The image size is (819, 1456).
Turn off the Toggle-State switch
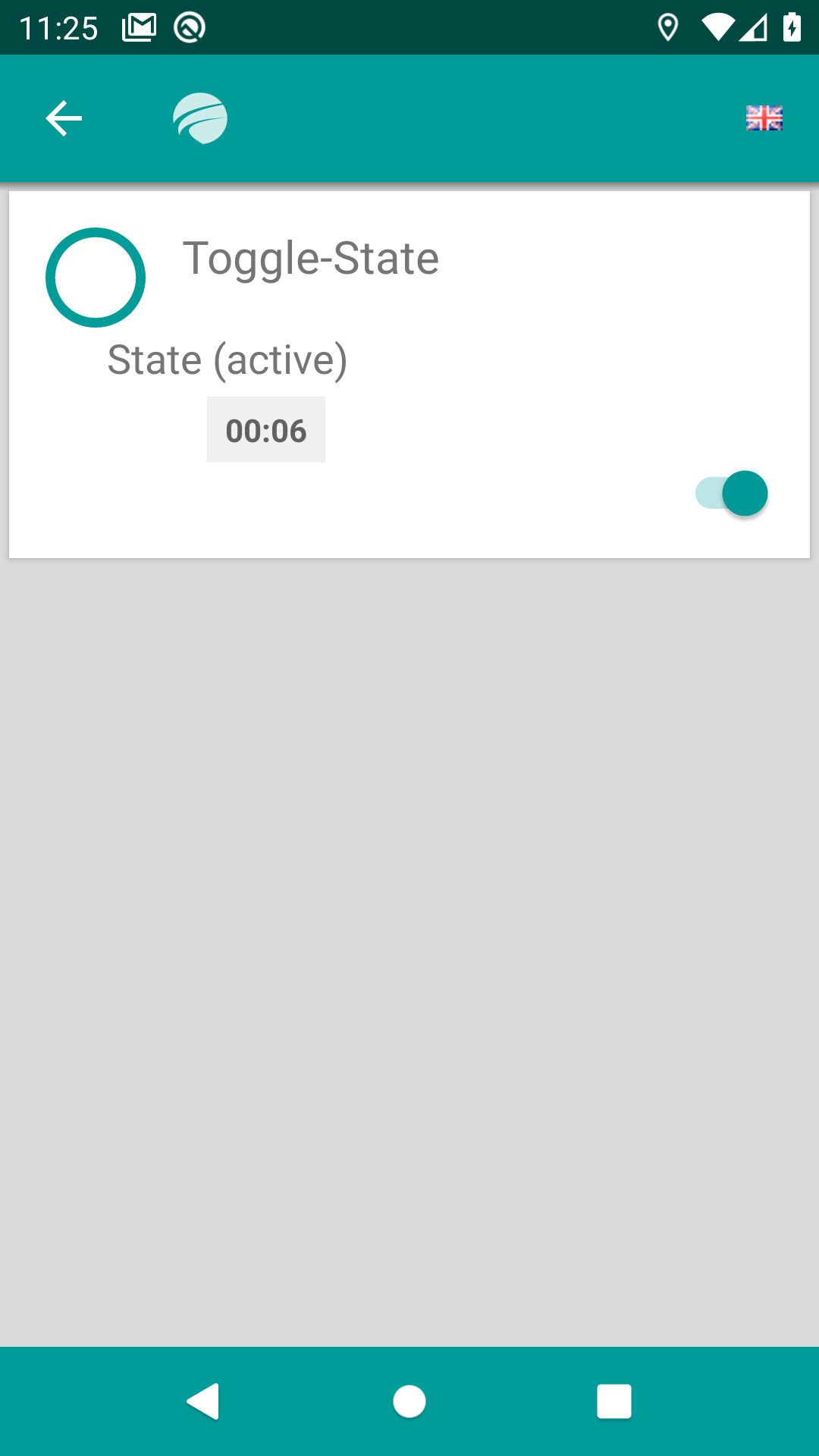733,494
